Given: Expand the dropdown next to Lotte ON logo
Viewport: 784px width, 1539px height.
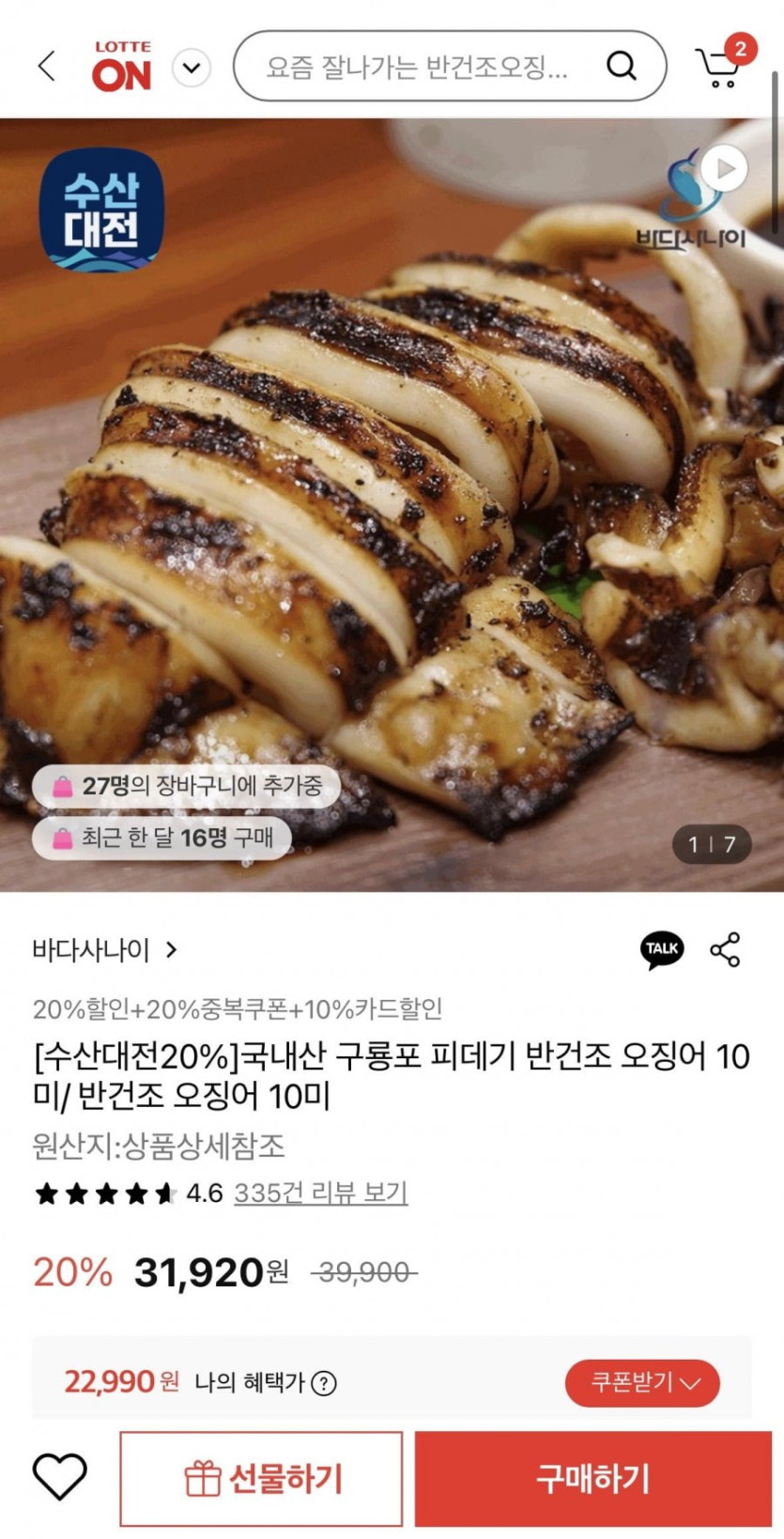Looking at the screenshot, I should pos(192,68).
